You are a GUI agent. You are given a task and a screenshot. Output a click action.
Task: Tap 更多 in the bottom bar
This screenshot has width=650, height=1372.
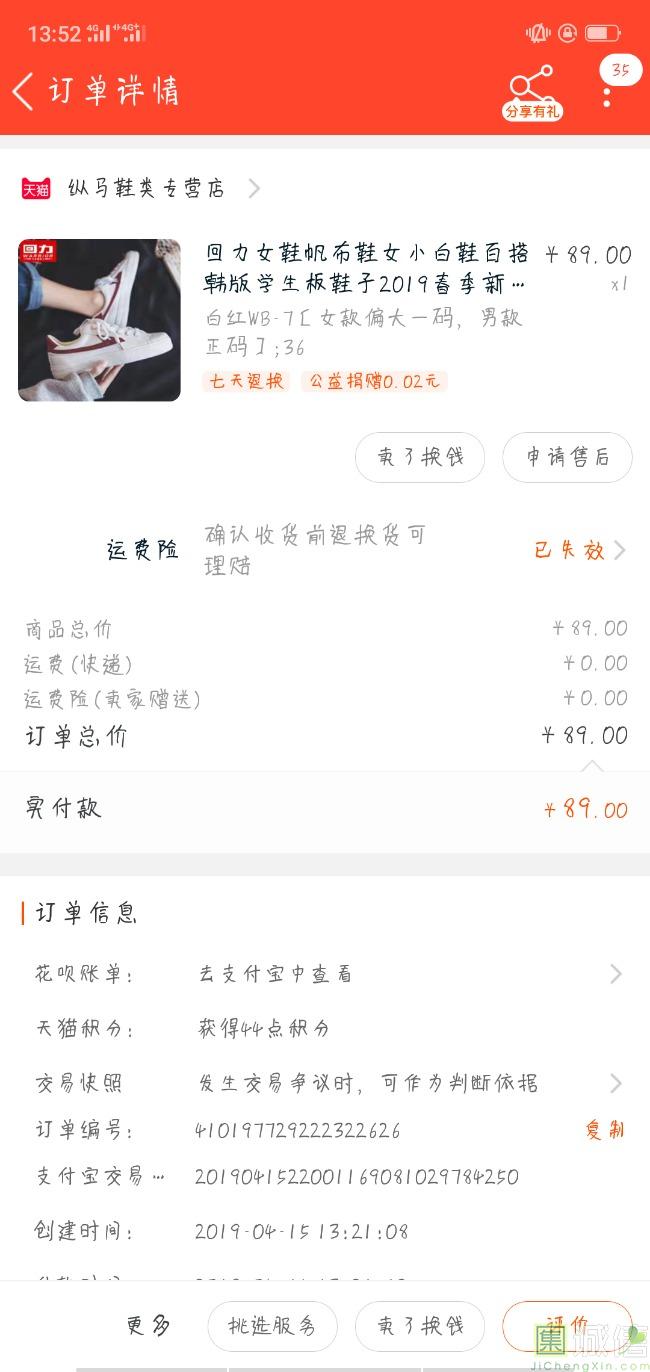[148, 1326]
